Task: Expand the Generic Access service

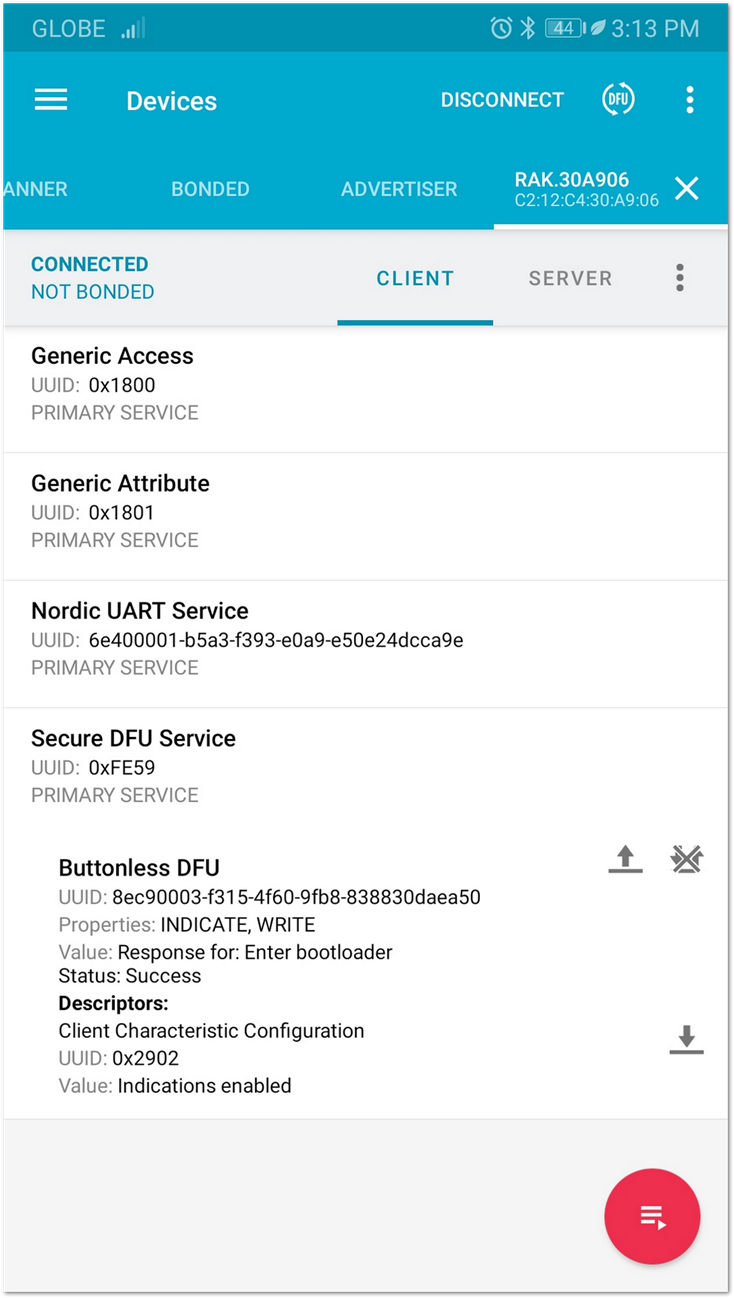Action: pos(365,389)
